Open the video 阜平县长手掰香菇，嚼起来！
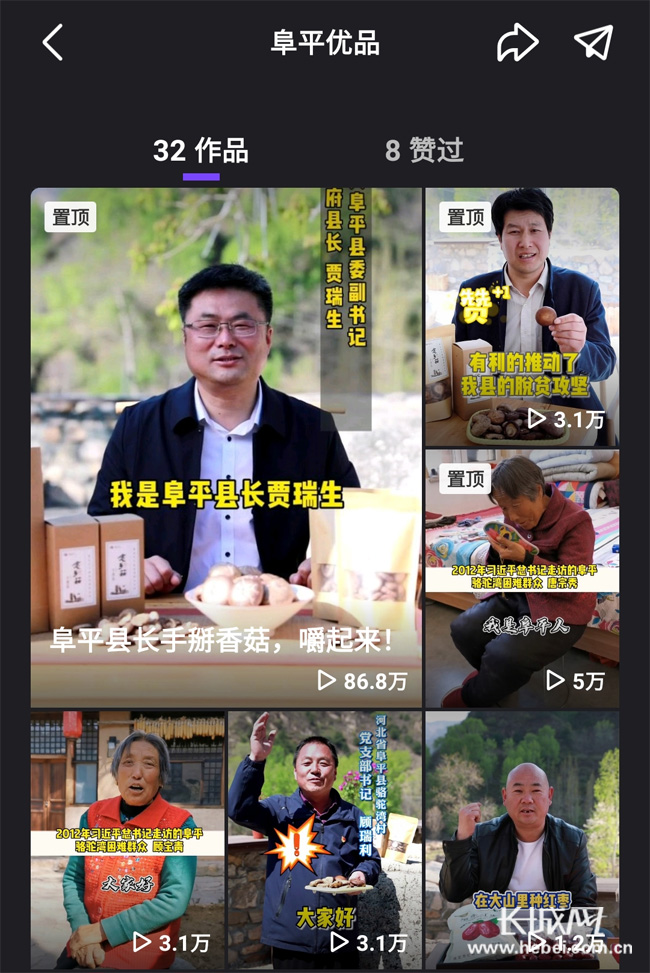The height and width of the screenshot is (973, 650). (x=226, y=447)
